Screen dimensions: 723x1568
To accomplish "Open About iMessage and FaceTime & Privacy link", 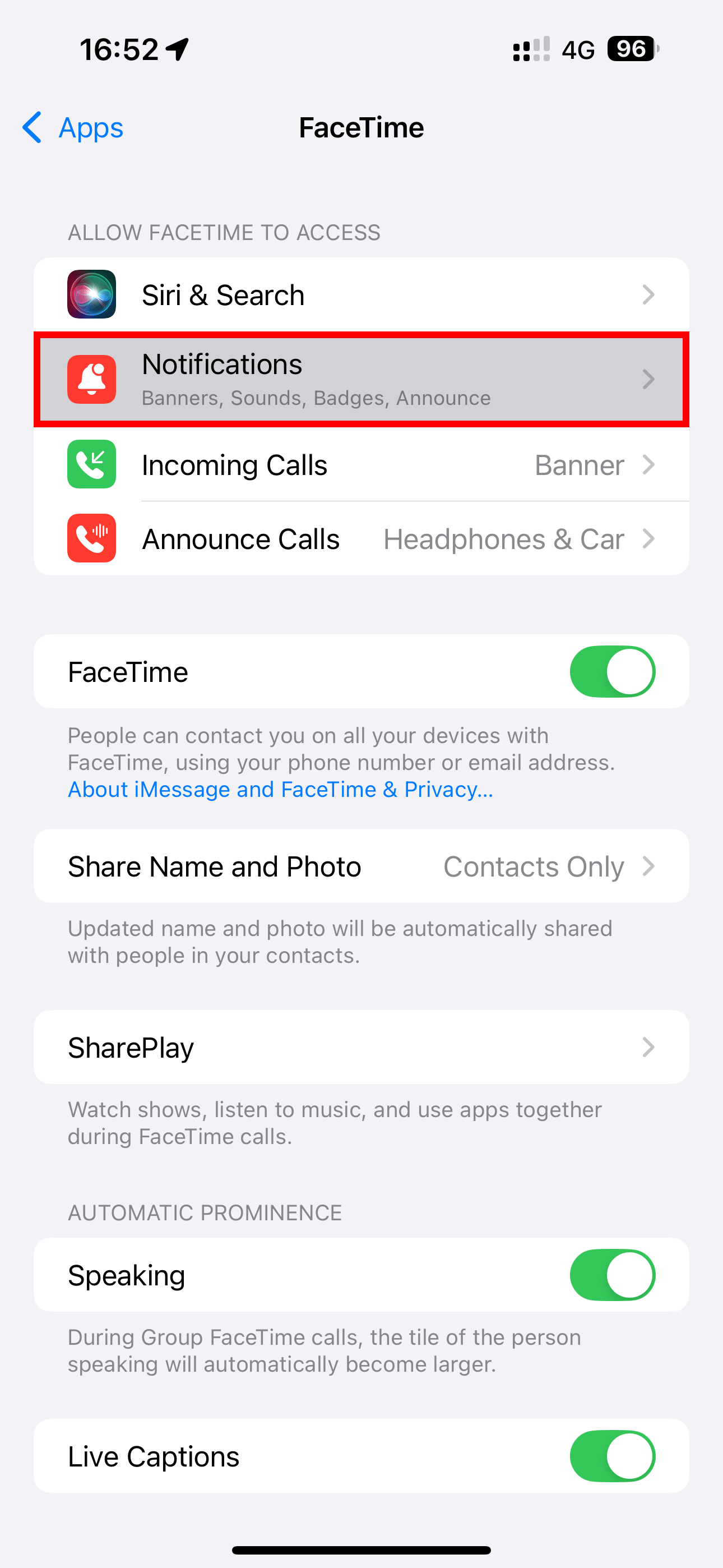I will pos(280,790).
